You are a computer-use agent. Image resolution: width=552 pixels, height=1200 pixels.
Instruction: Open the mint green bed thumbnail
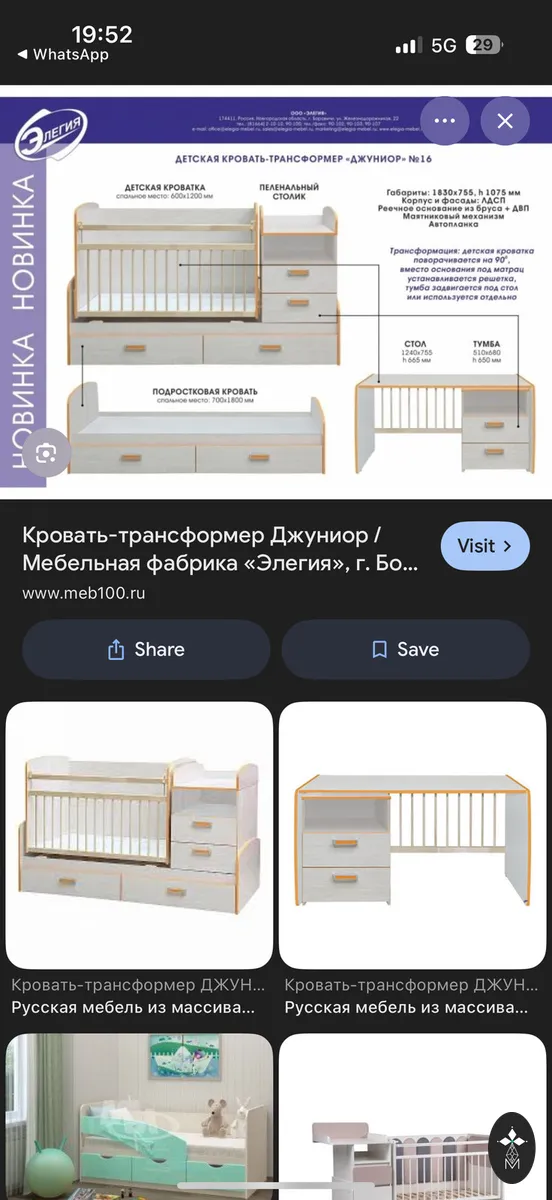coord(139,1116)
